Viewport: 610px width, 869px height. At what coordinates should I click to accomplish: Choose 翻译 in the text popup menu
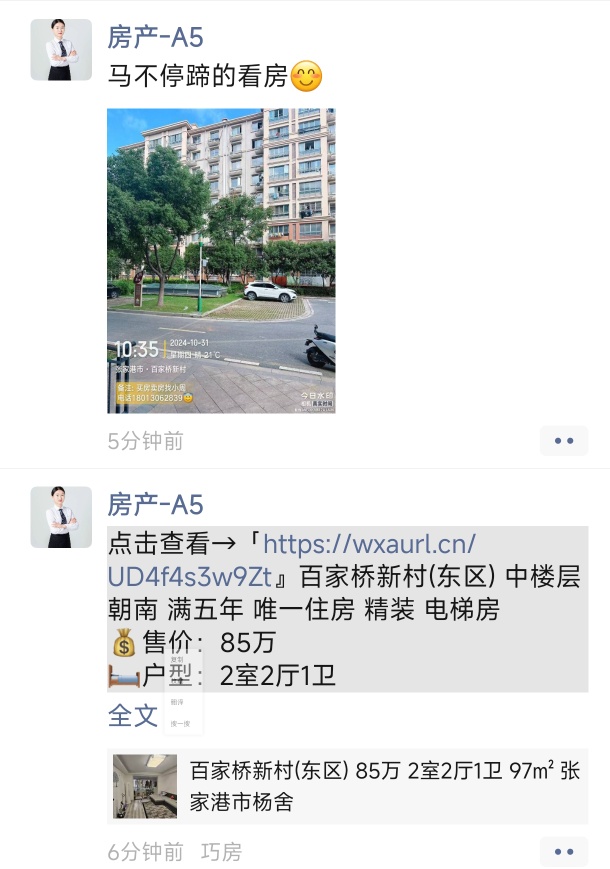(x=177, y=702)
